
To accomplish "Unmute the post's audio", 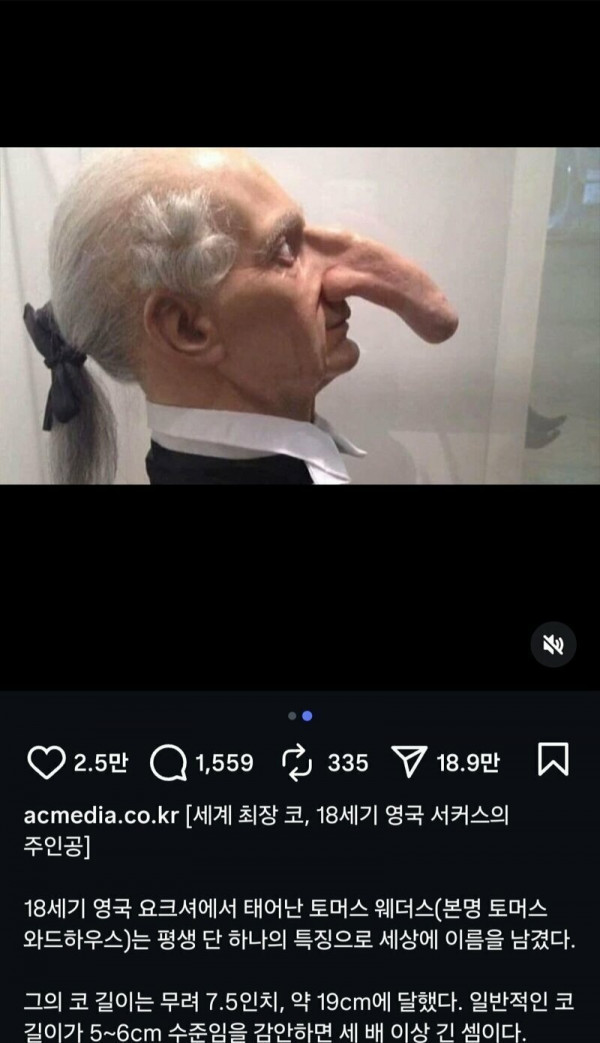I will pos(553,646).
